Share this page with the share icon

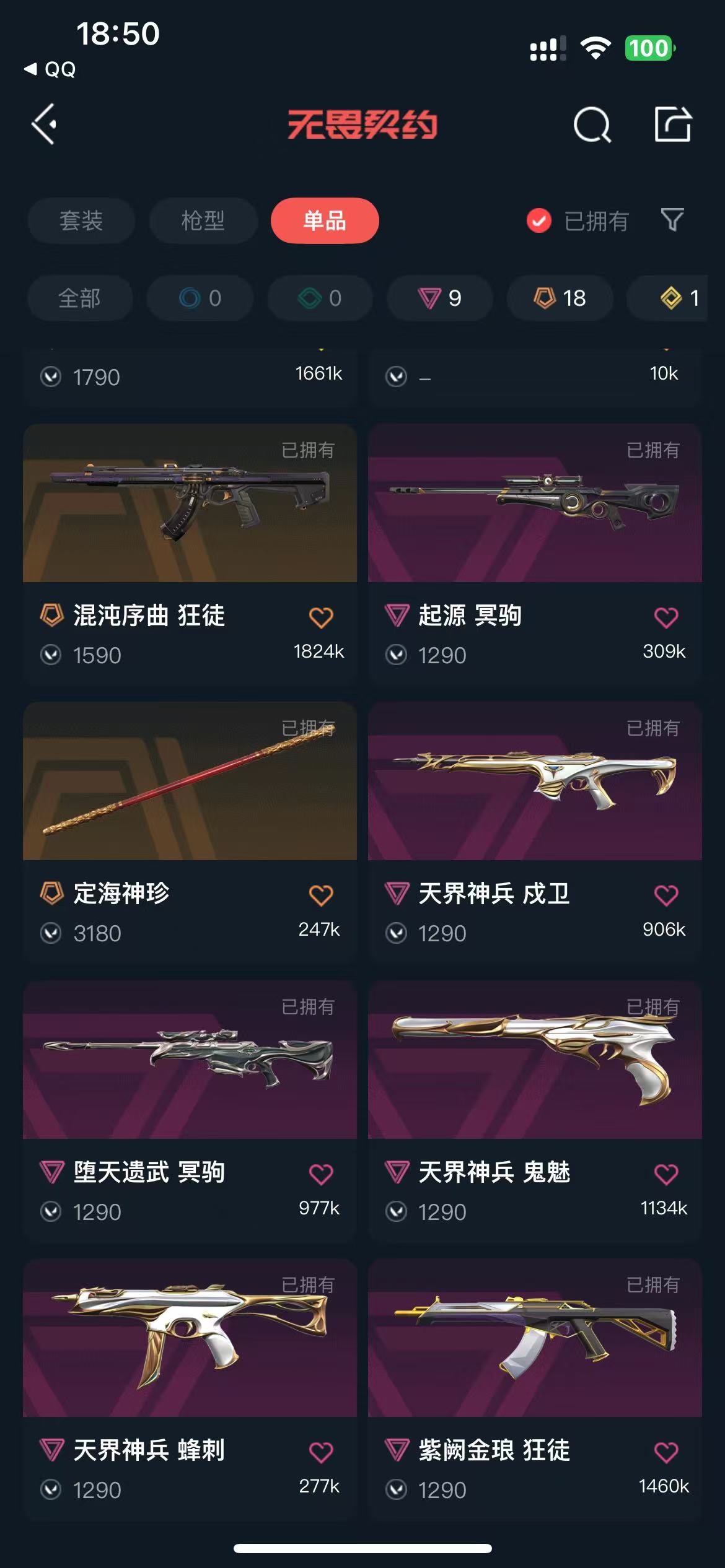click(x=673, y=124)
